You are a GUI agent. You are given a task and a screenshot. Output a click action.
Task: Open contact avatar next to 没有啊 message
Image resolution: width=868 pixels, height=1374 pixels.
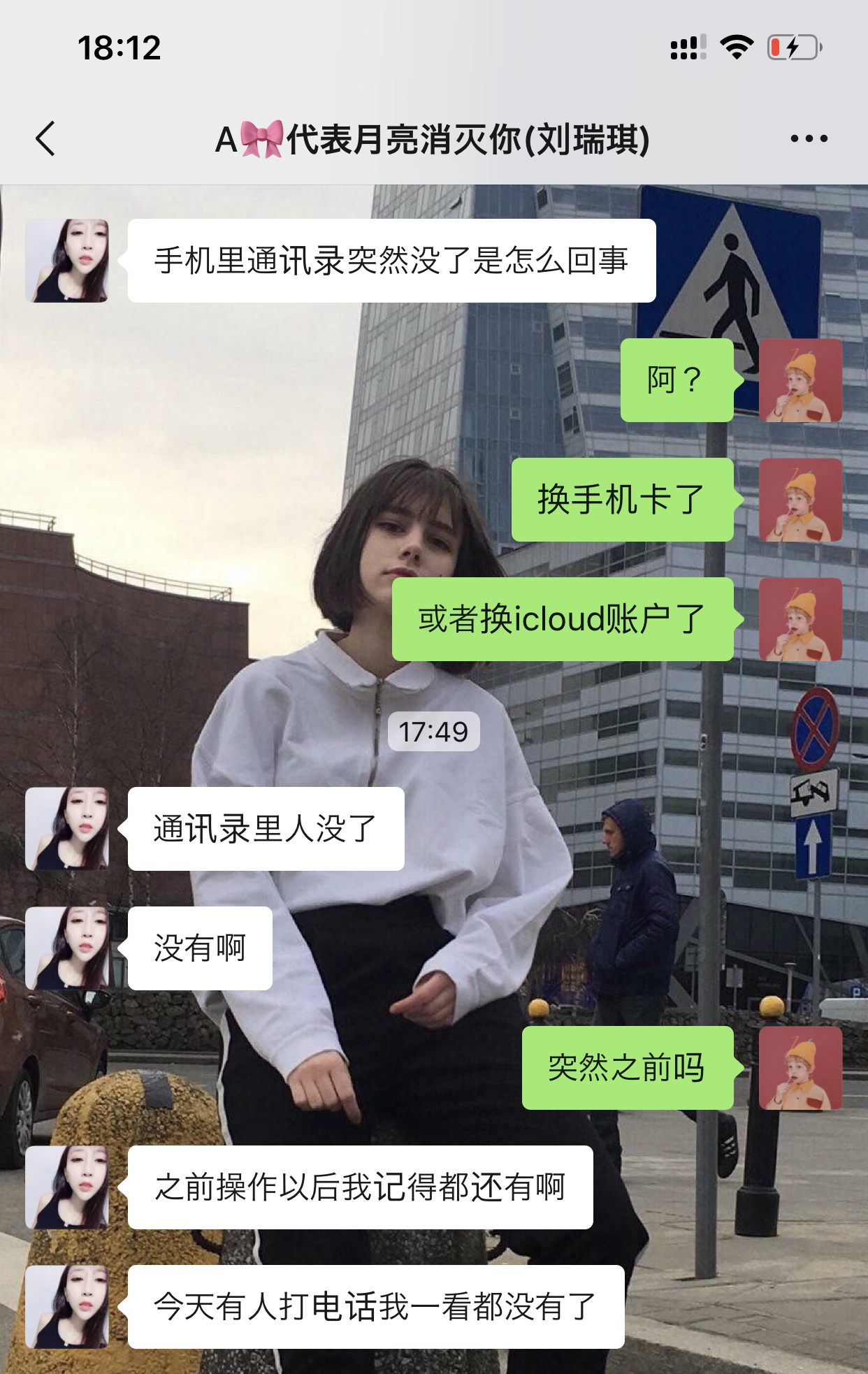coord(67,948)
